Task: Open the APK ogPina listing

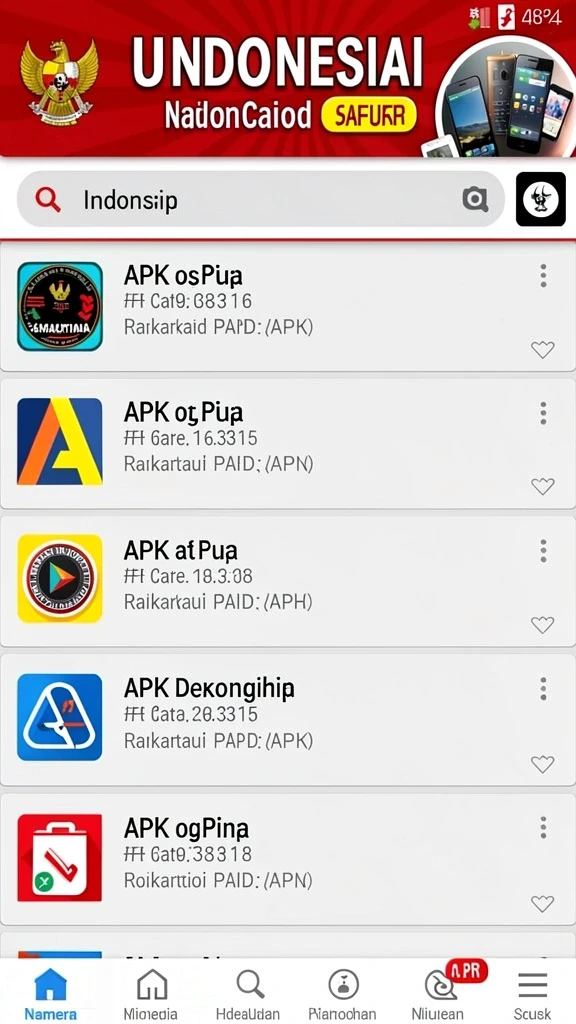Action: pyautogui.click(x=288, y=859)
